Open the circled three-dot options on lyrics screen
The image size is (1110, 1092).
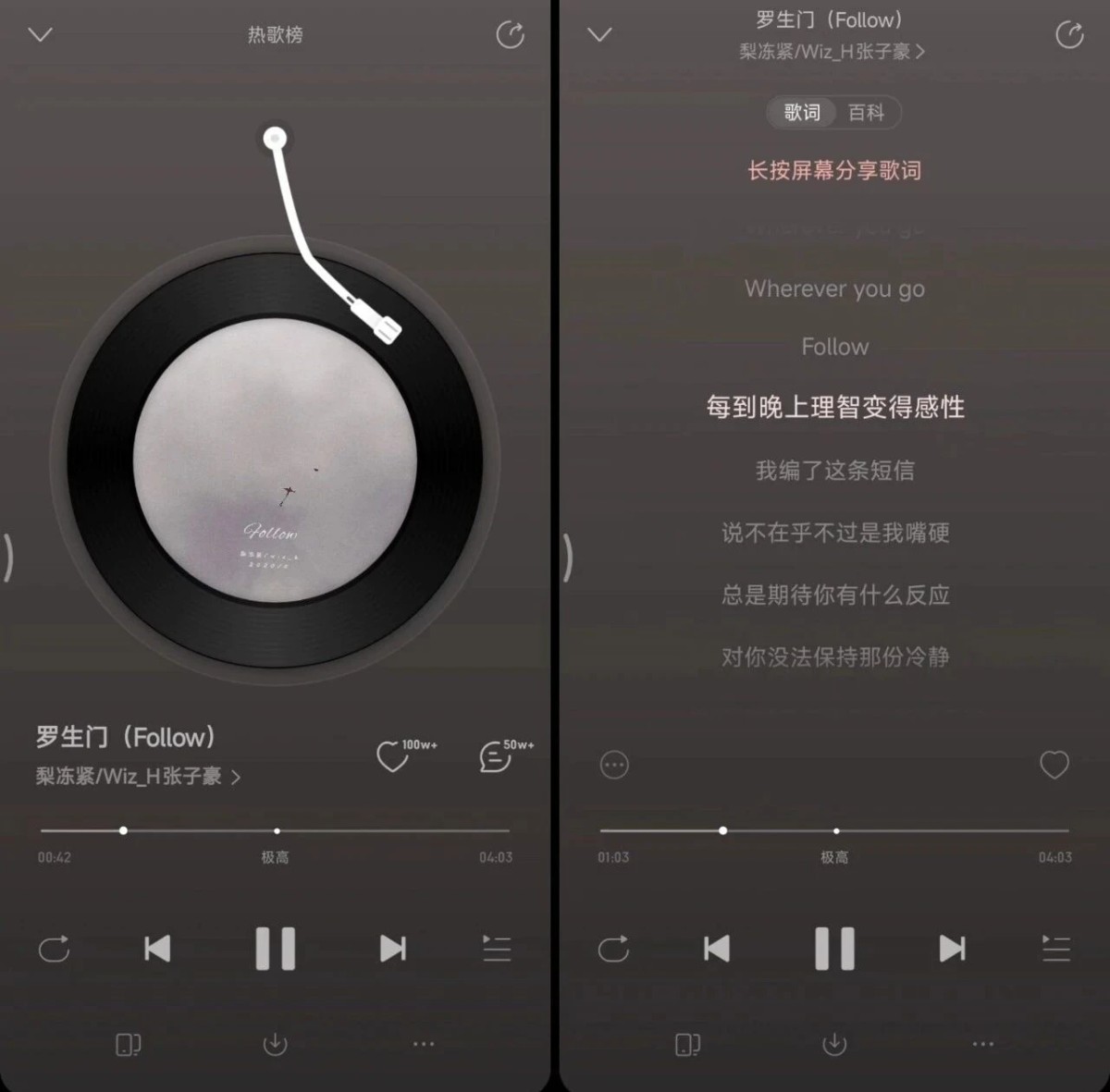(614, 765)
